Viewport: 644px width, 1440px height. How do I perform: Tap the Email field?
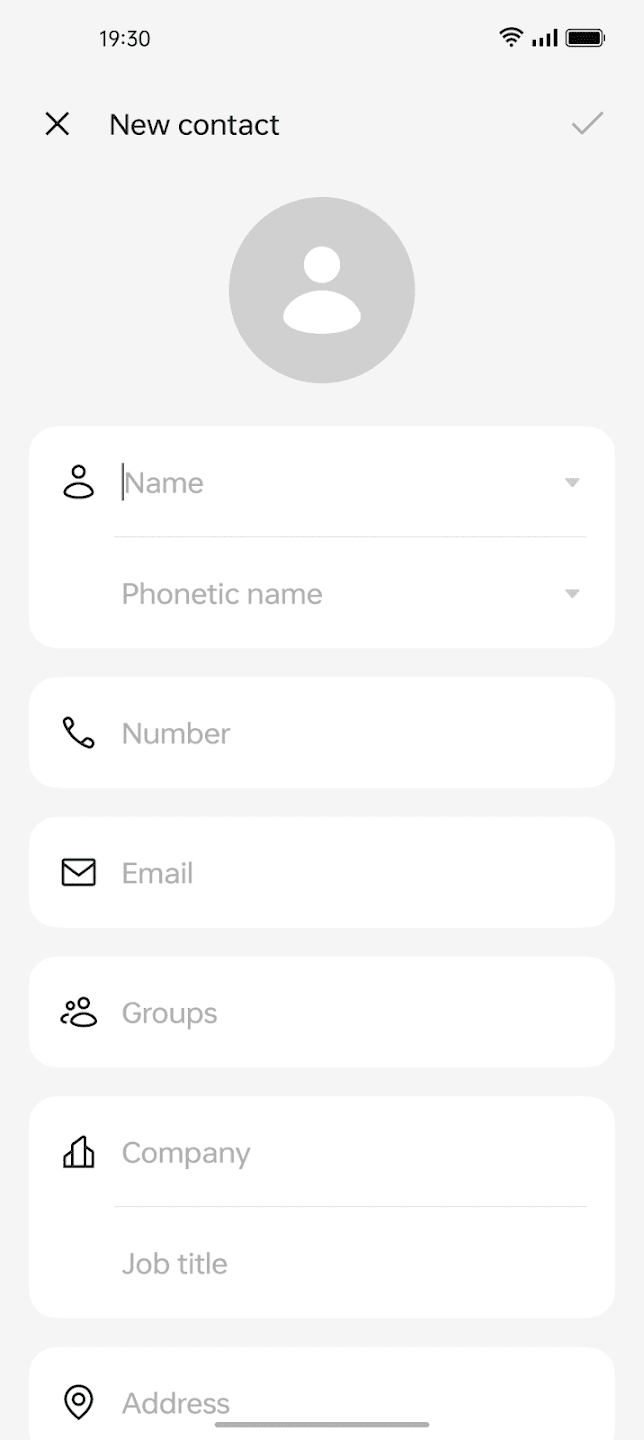pyautogui.click(x=322, y=873)
